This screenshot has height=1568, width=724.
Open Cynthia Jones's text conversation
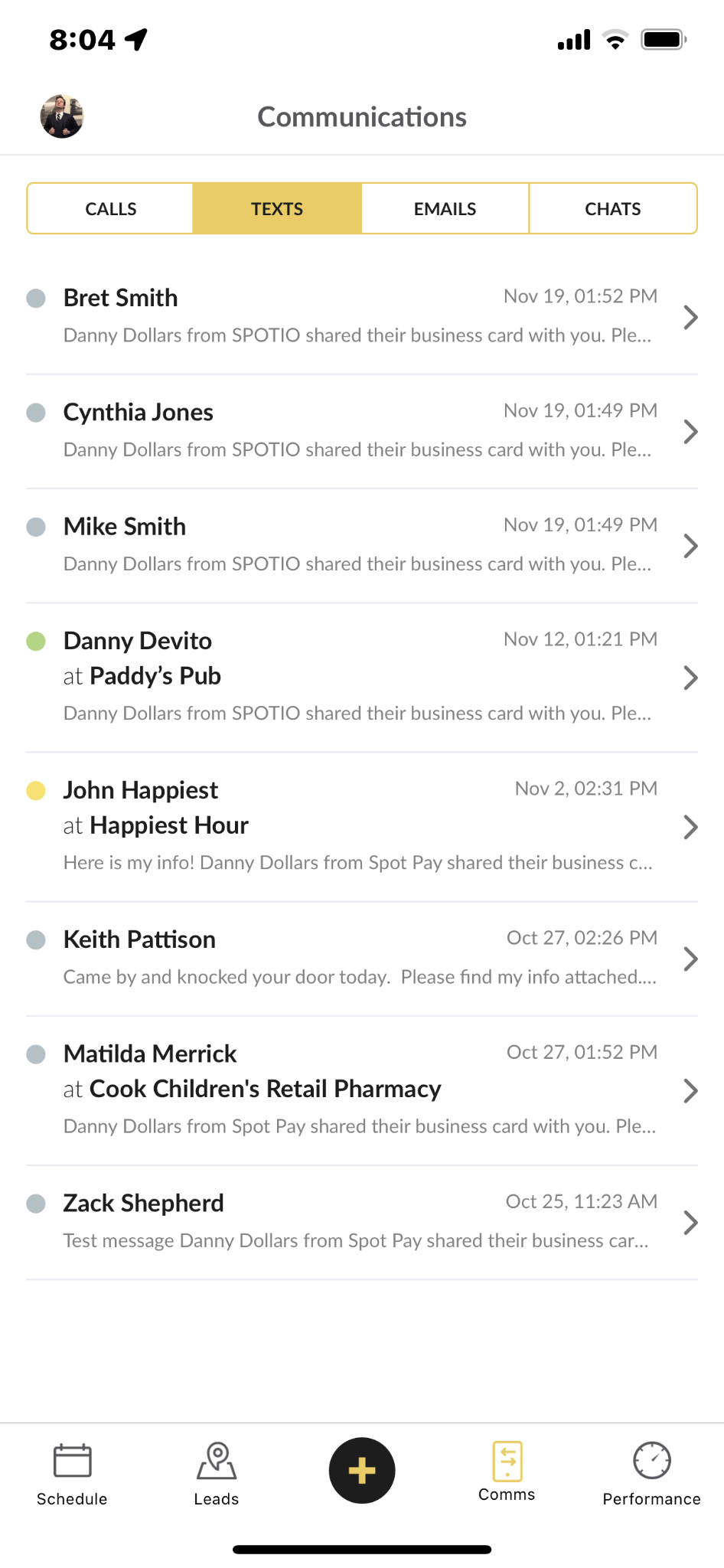click(362, 432)
